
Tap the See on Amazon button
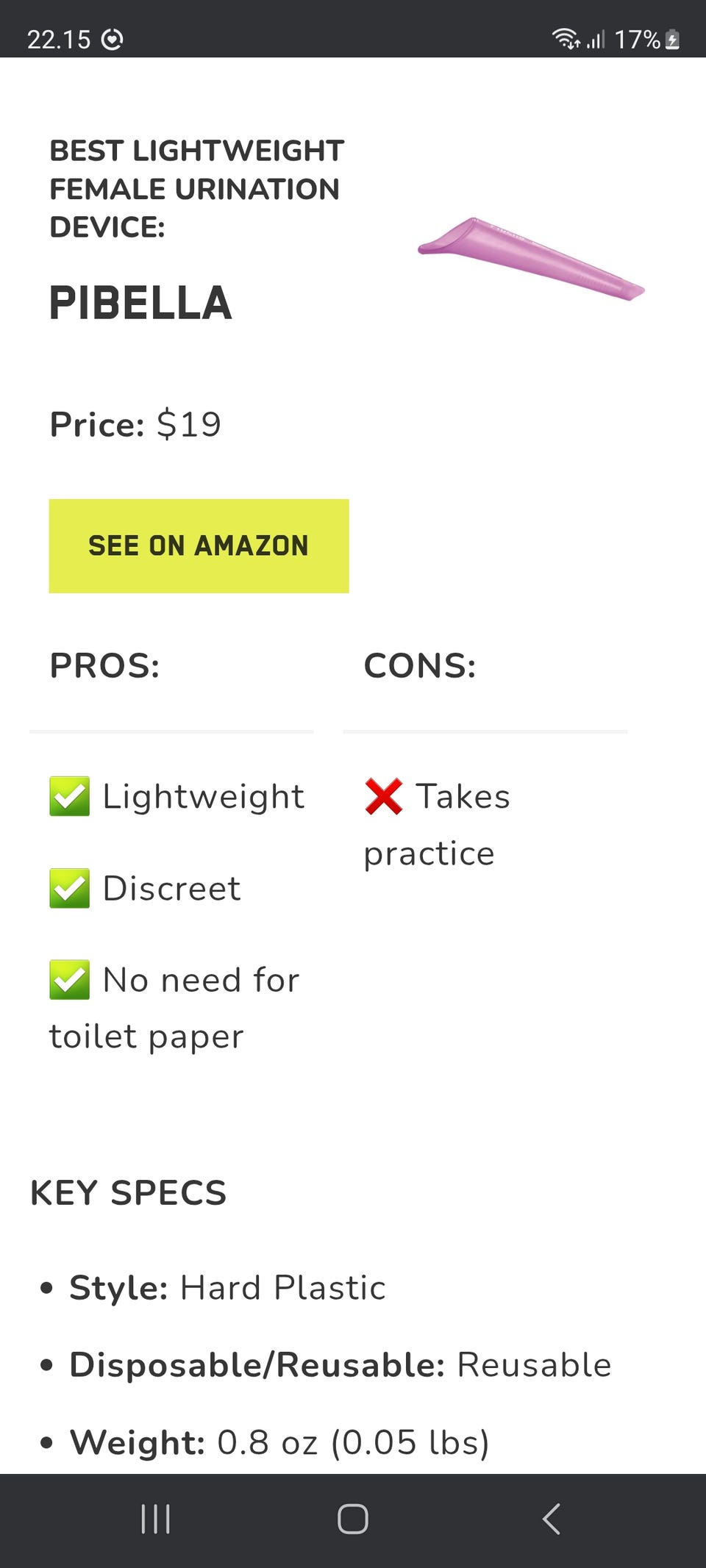point(199,546)
